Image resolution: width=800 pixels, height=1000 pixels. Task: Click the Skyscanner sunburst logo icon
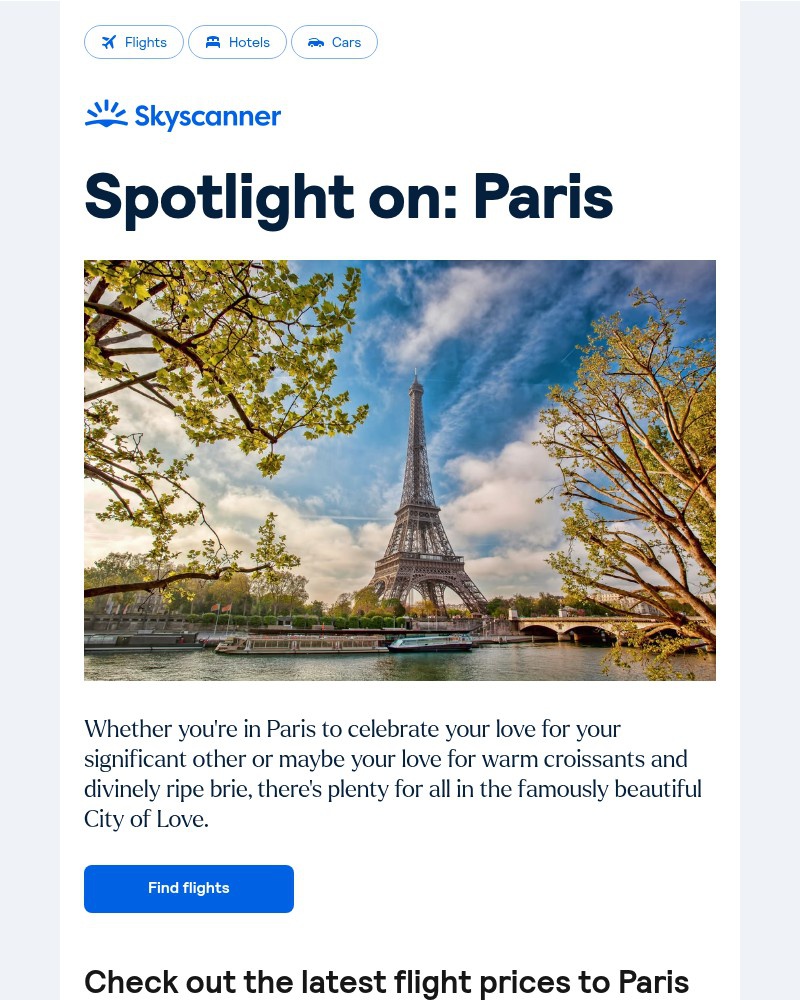tap(106, 114)
